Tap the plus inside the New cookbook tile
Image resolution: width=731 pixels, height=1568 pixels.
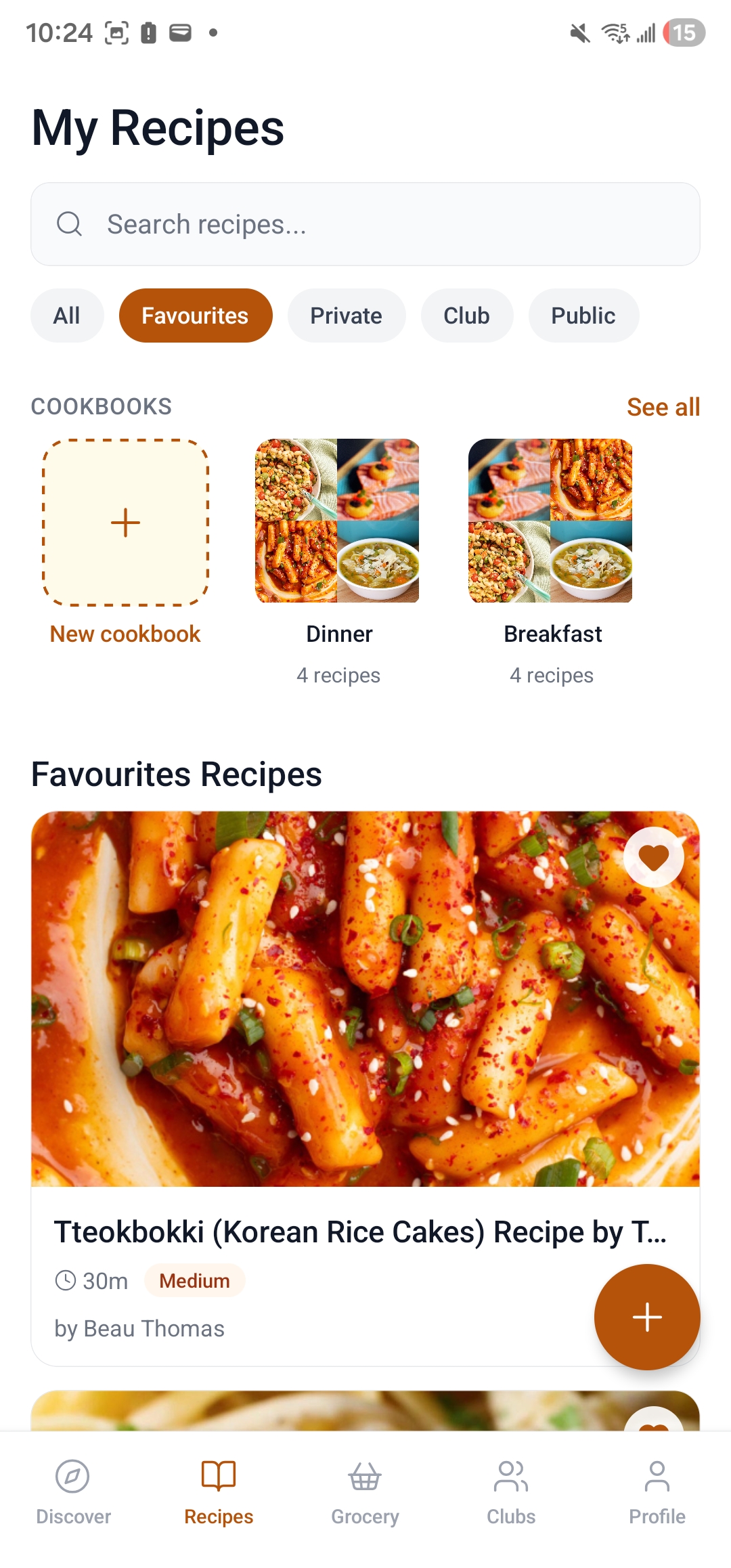[125, 521]
